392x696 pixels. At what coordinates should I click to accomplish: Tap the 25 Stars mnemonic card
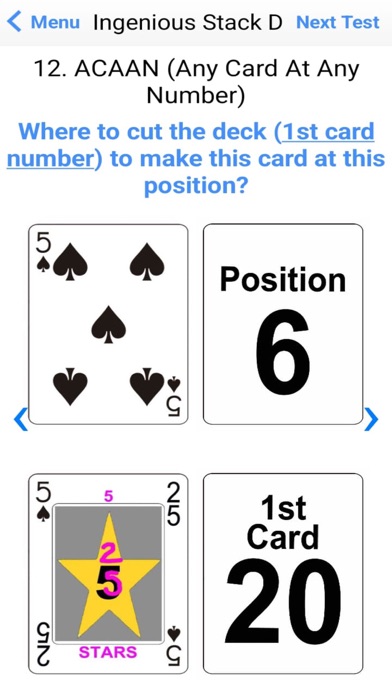108,574
